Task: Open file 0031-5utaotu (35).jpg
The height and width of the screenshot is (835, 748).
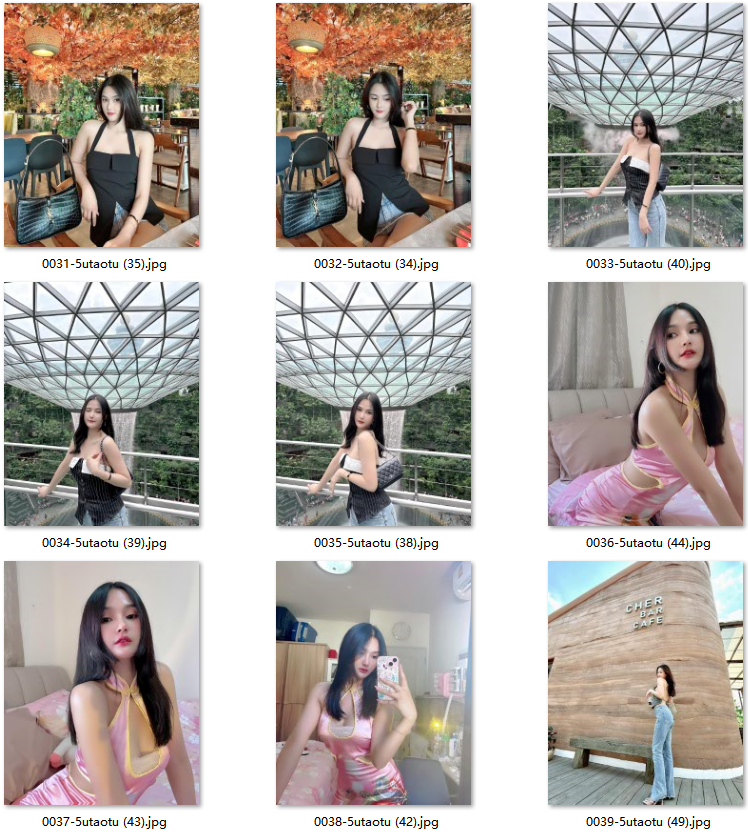Action: (x=102, y=125)
